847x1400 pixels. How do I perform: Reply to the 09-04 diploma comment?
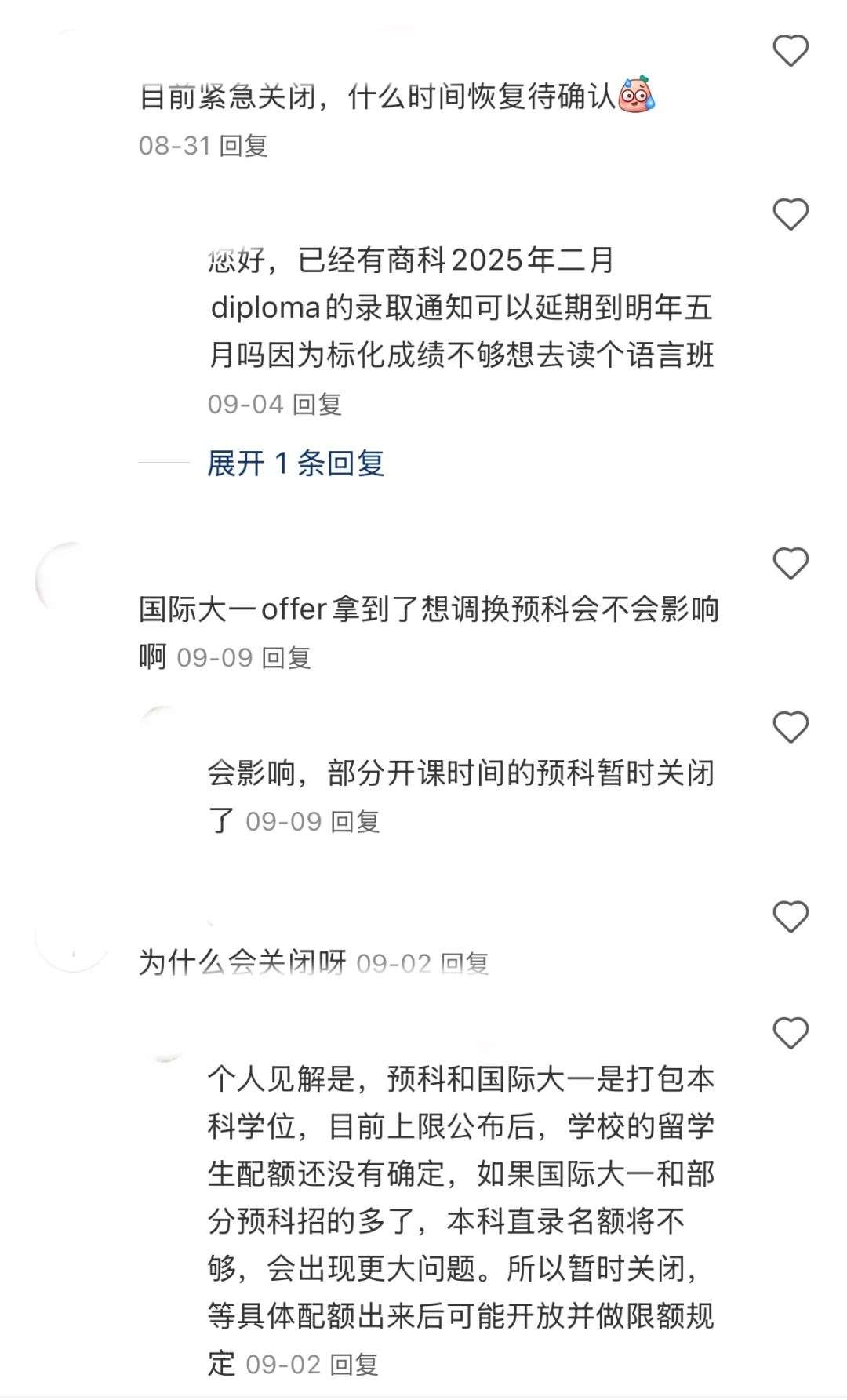click(318, 404)
